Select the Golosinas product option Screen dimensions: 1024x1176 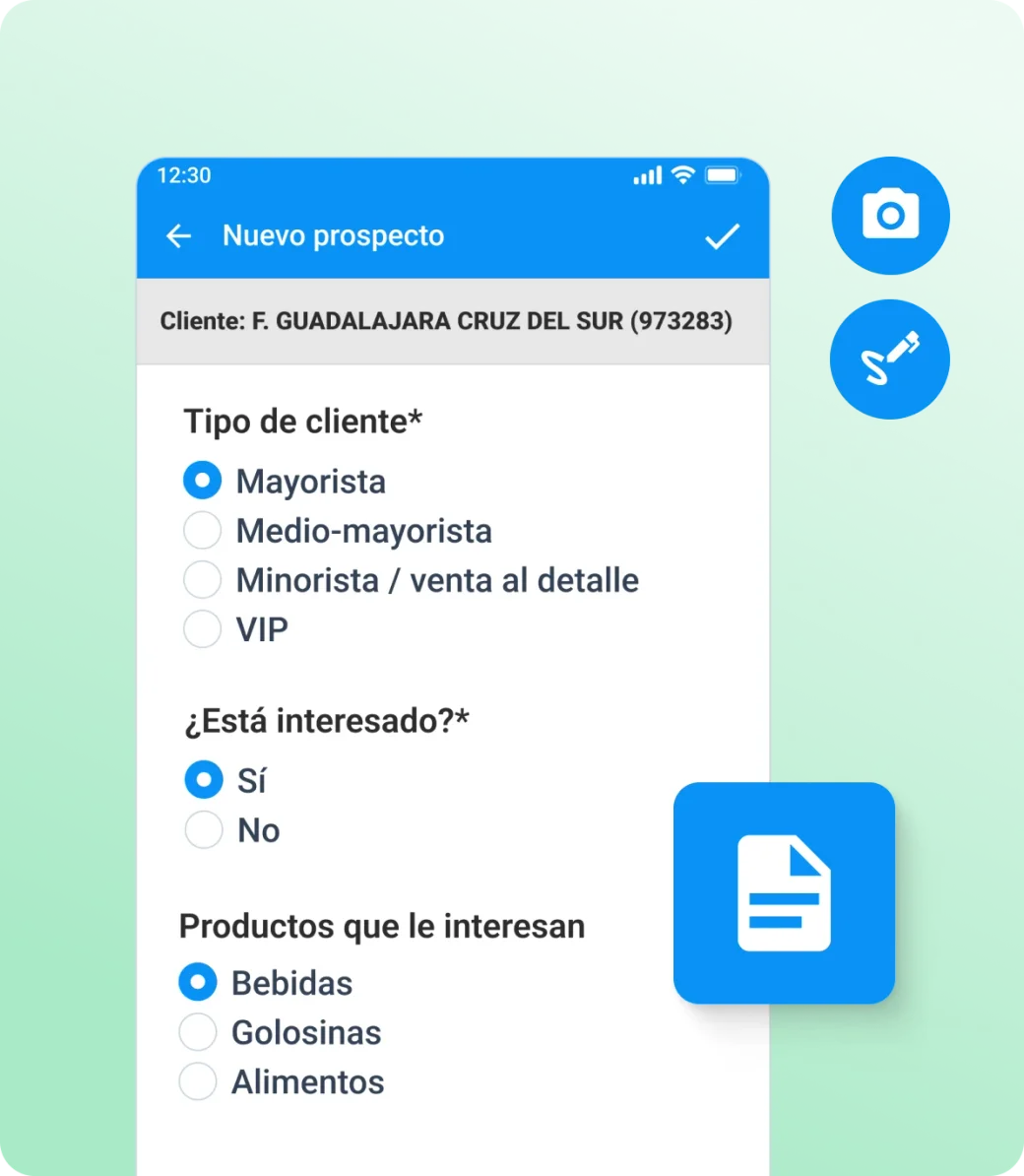197,1031
